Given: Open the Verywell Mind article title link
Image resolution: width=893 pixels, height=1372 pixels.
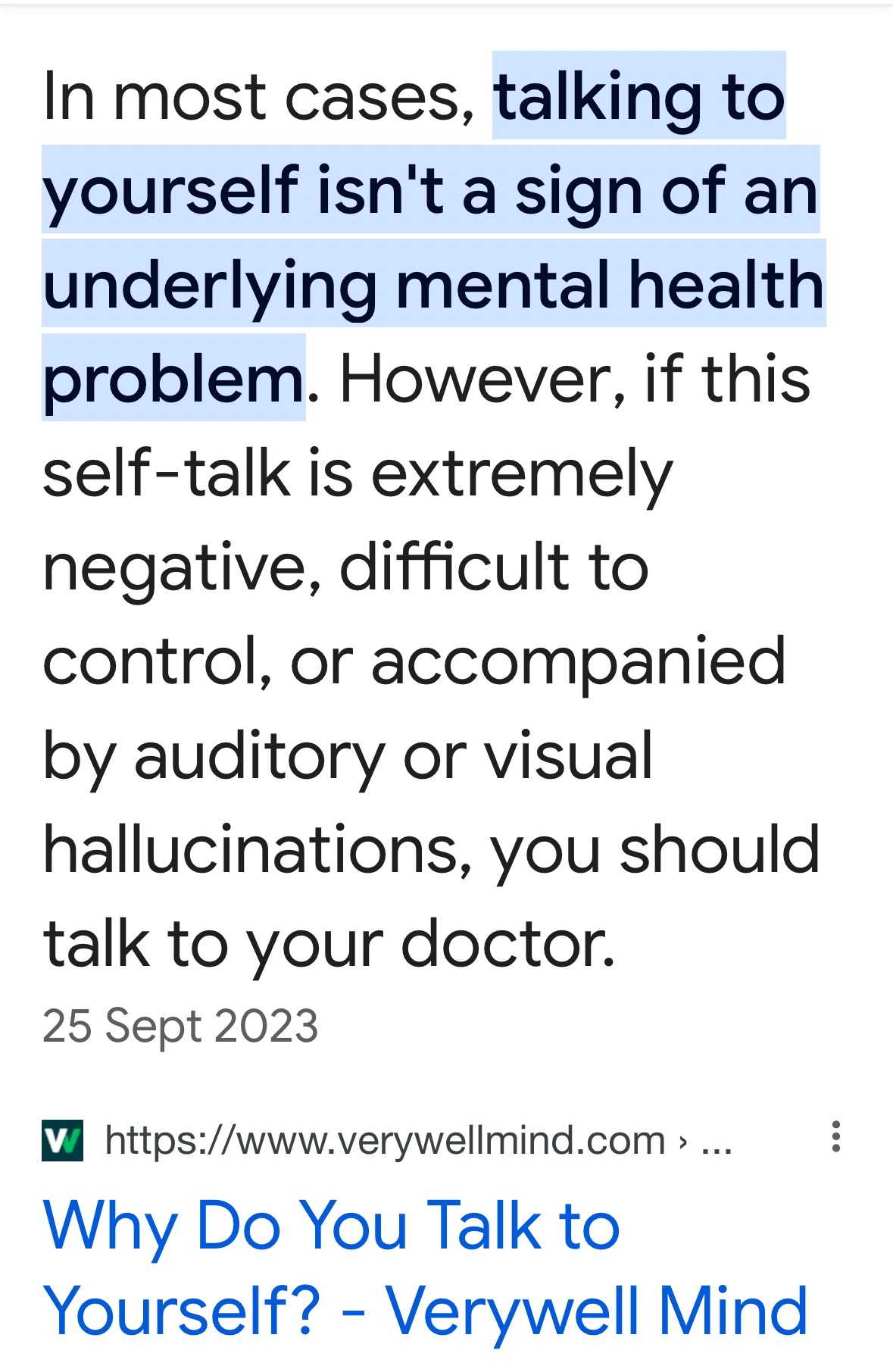Looking at the screenshot, I should pyautogui.click(x=424, y=1267).
